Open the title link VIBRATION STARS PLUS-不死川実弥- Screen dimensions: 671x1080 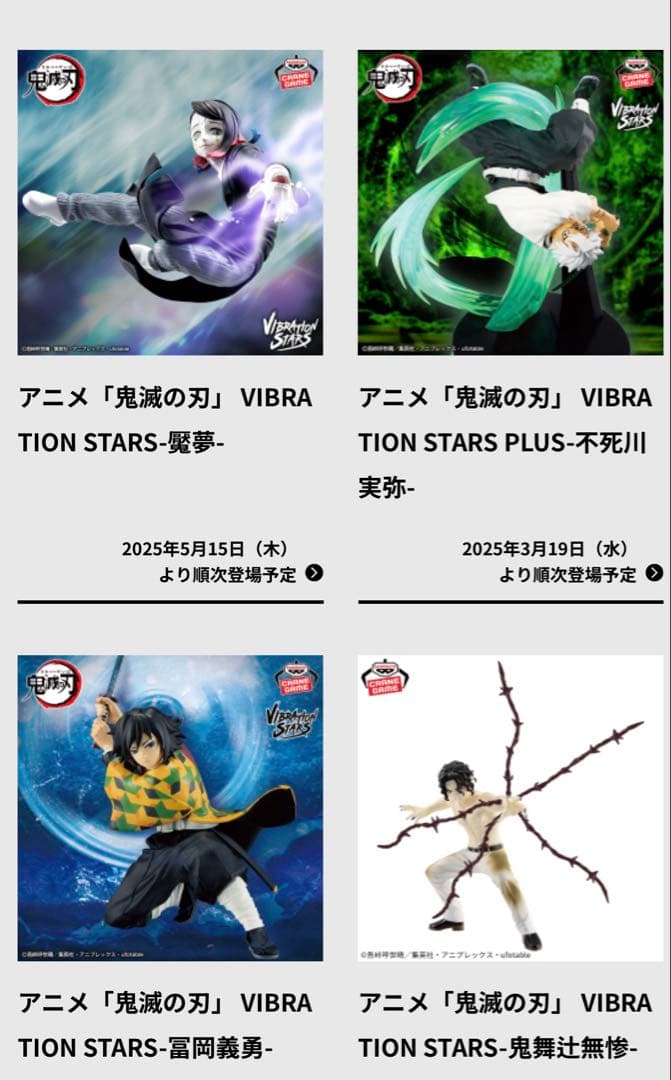505,441
